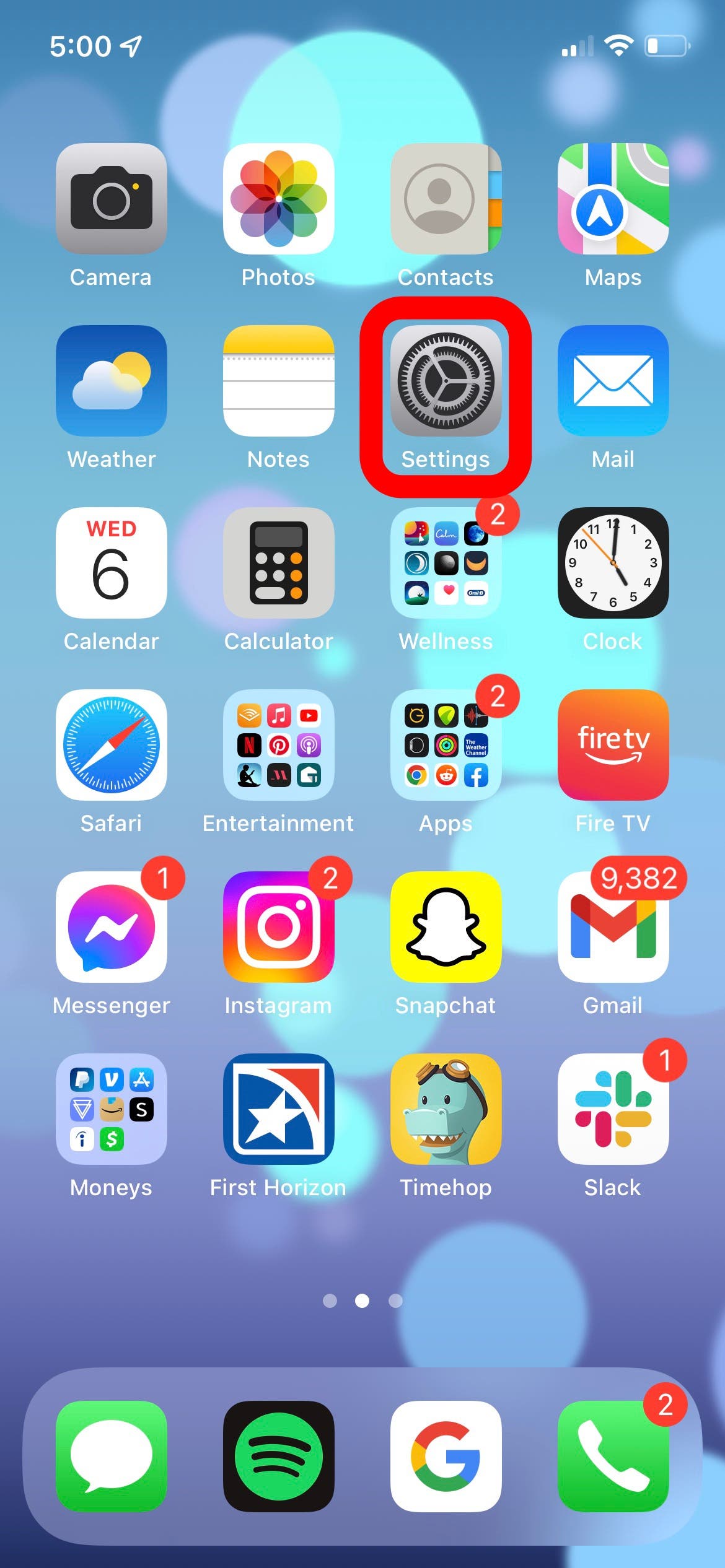Open the Fire TV app

click(613, 745)
